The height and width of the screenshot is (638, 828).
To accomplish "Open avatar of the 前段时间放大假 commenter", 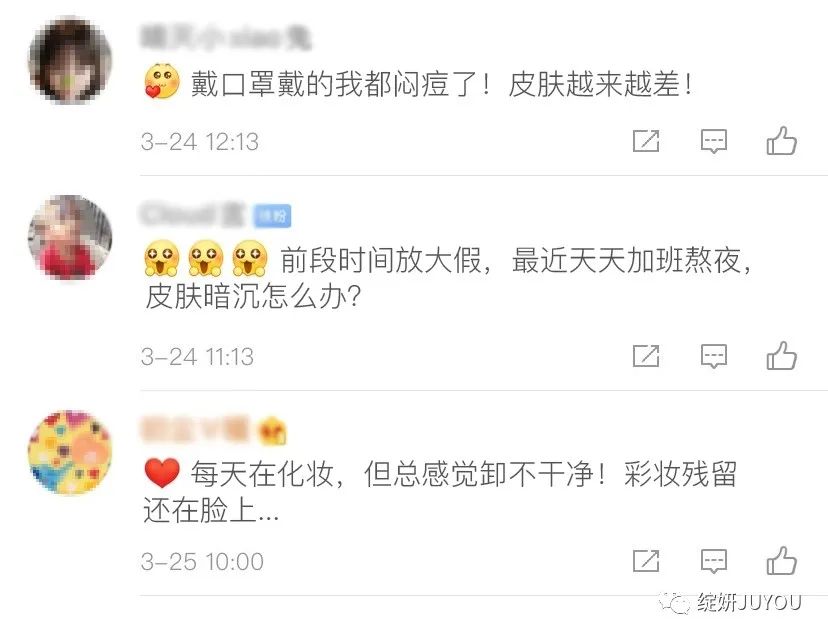I will 69,238.
